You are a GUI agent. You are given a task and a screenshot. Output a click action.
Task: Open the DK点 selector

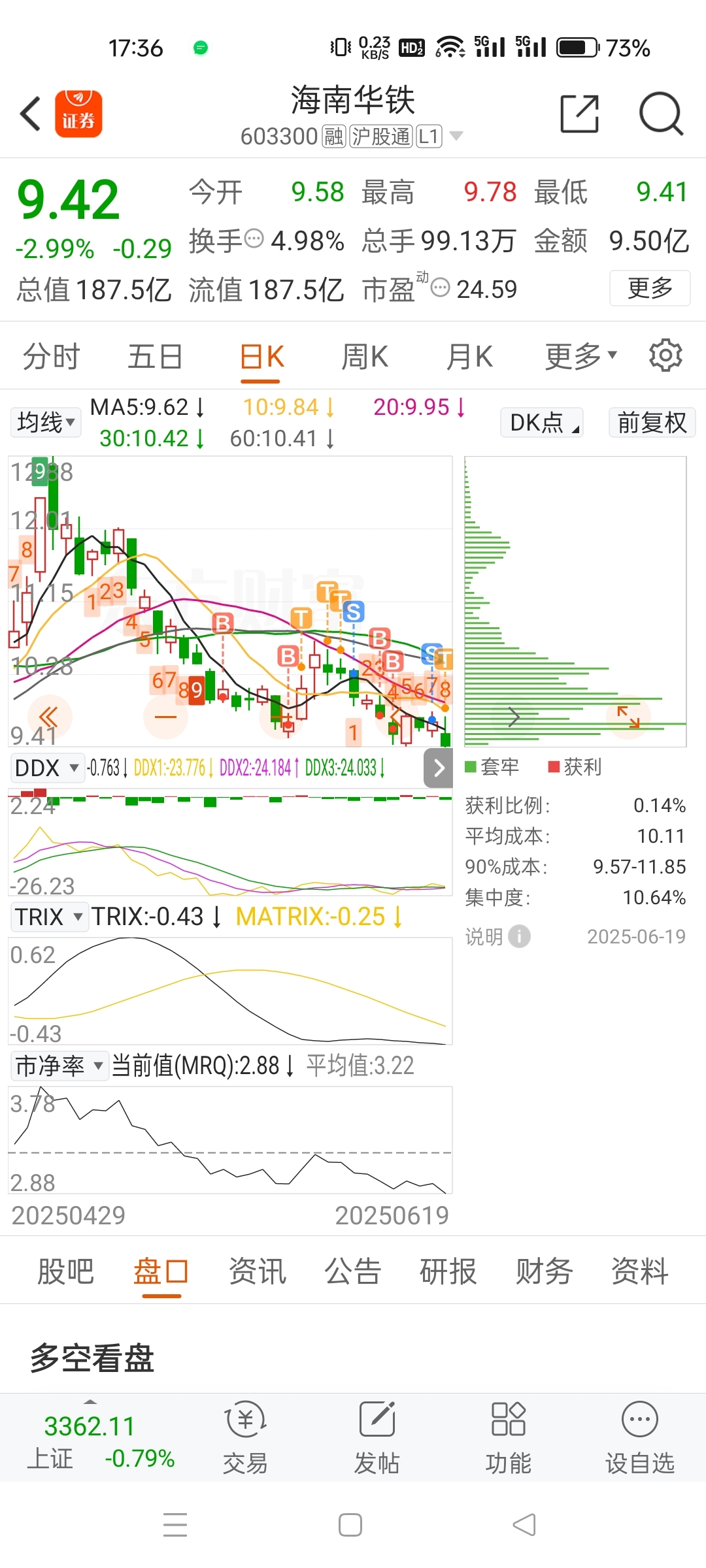(542, 422)
